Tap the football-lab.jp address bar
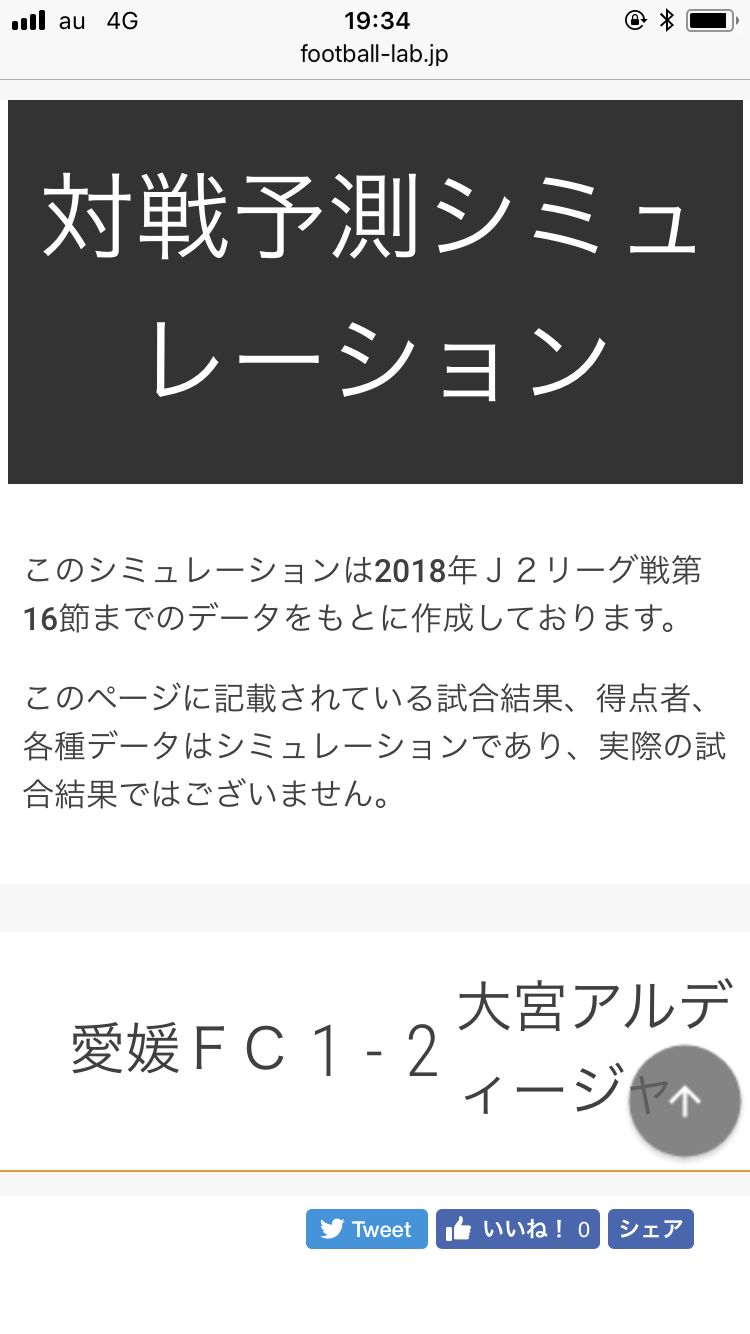The image size is (750, 1334). coord(374,54)
